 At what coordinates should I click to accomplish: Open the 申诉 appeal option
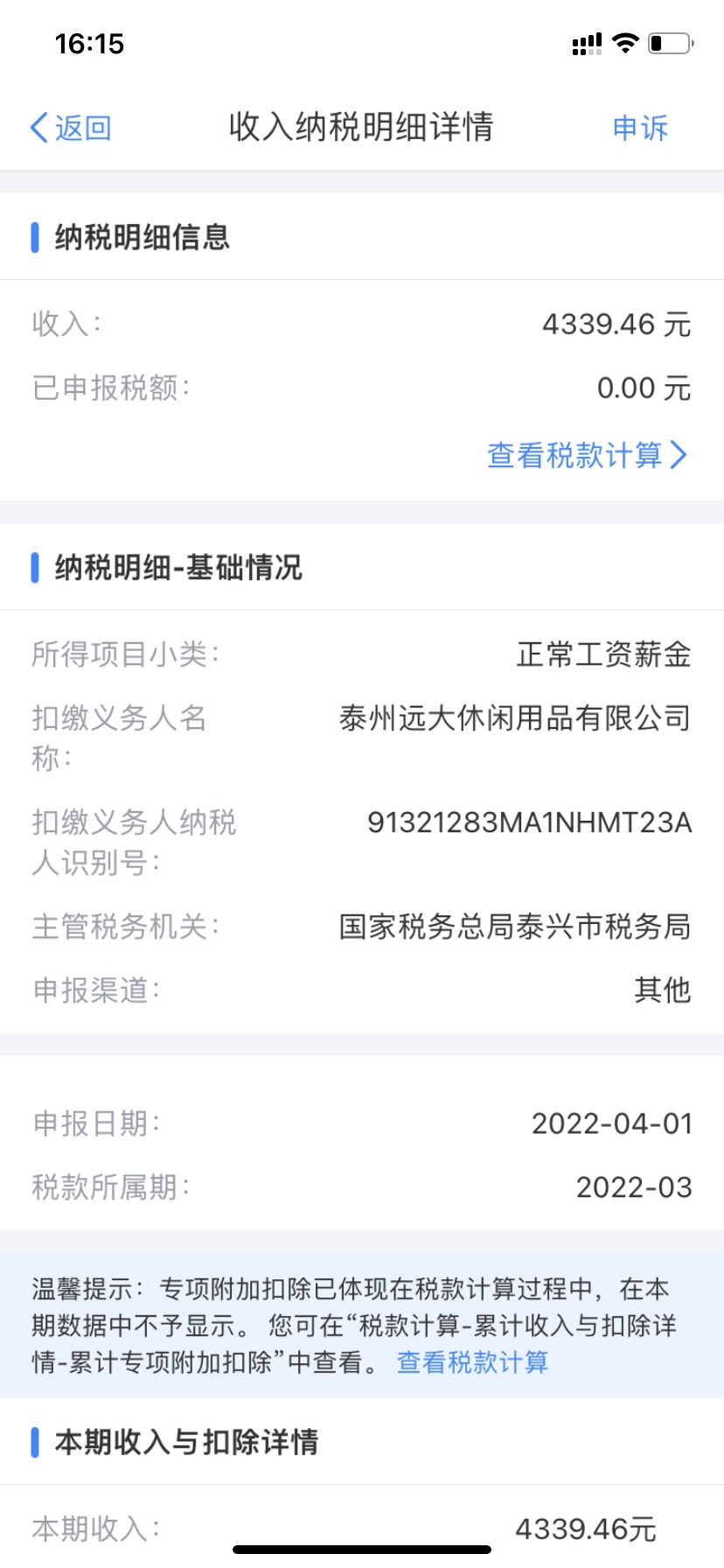pos(640,128)
